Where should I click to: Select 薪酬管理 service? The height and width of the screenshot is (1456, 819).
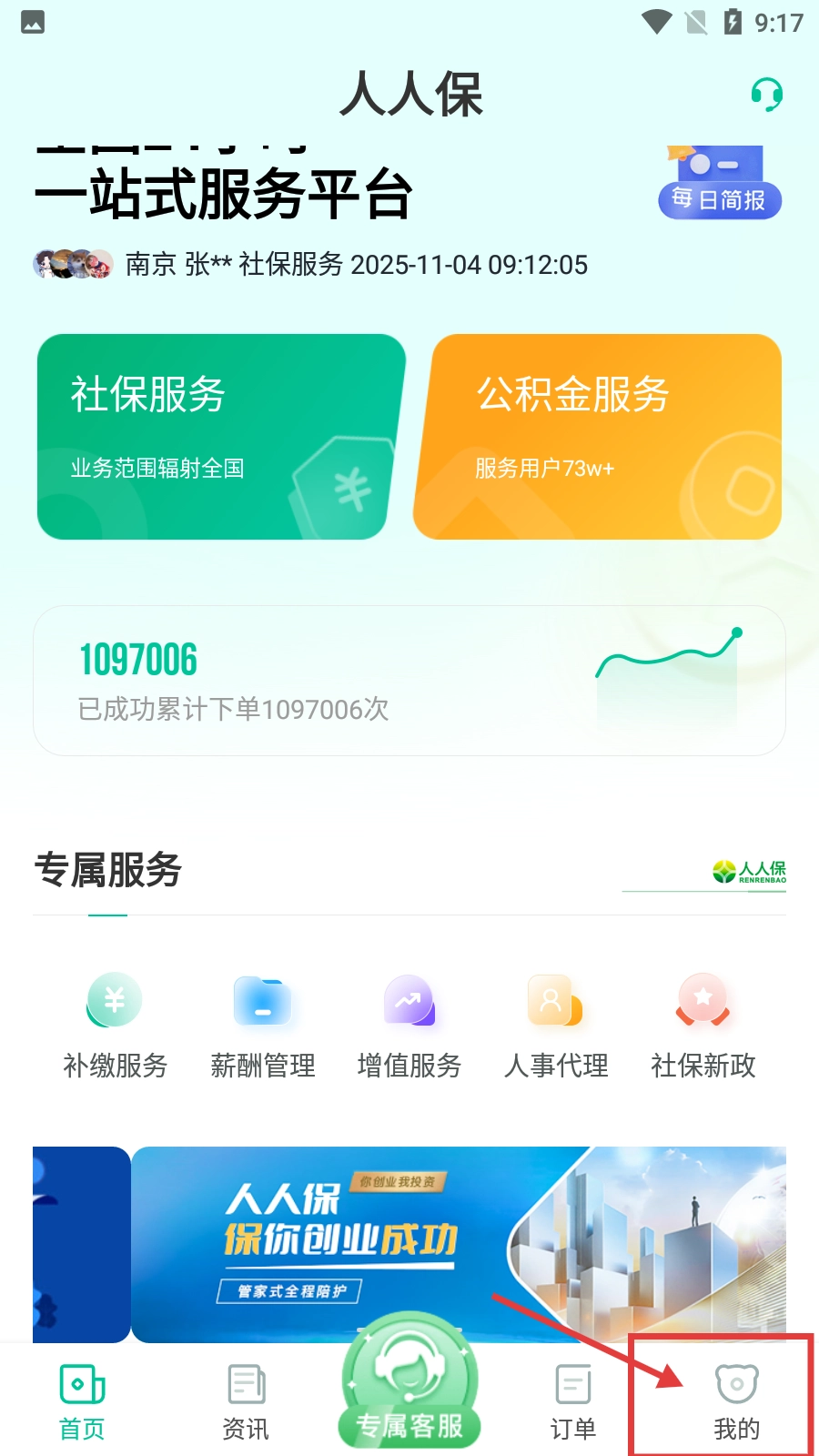pos(262,1025)
